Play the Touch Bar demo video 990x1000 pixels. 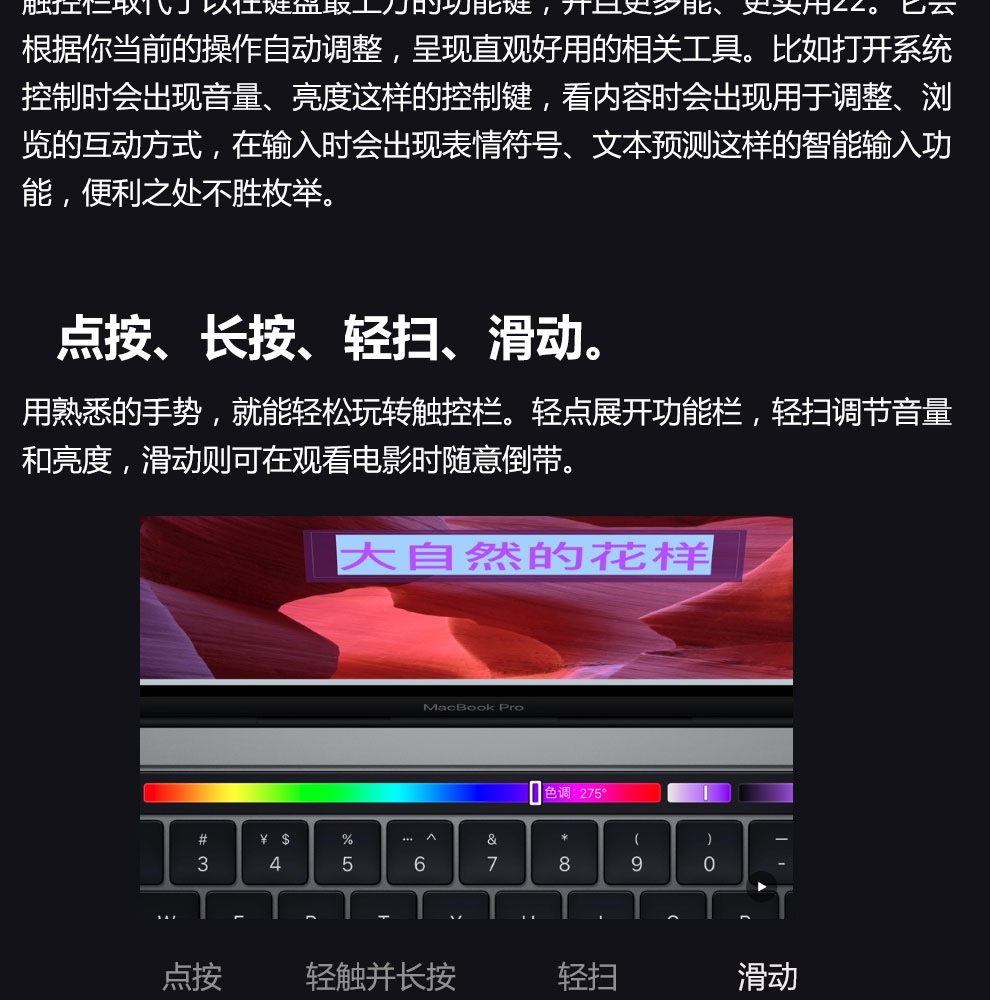pyautogui.click(x=762, y=886)
